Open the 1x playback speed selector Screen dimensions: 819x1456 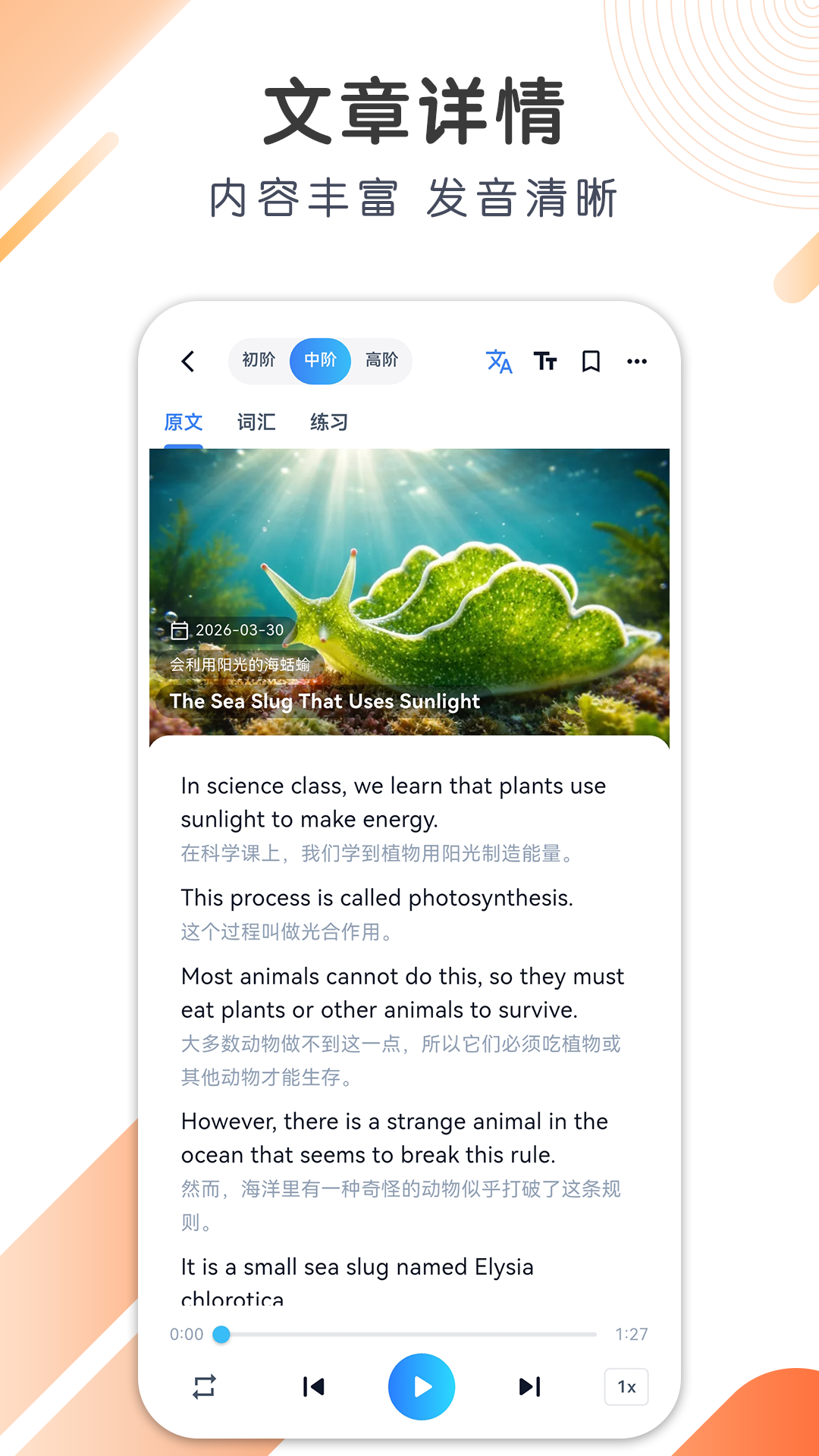(626, 1387)
